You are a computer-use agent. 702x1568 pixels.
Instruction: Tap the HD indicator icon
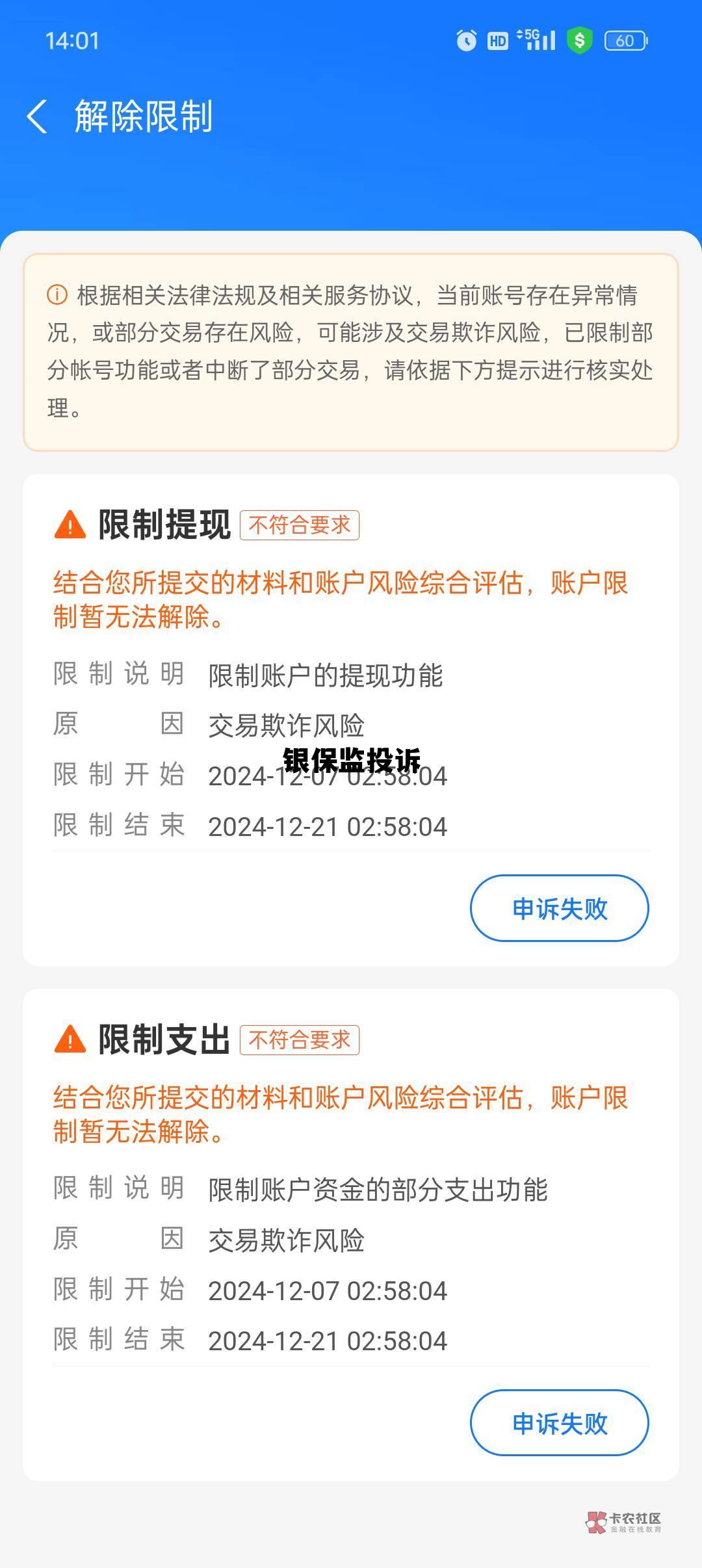[x=497, y=40]
